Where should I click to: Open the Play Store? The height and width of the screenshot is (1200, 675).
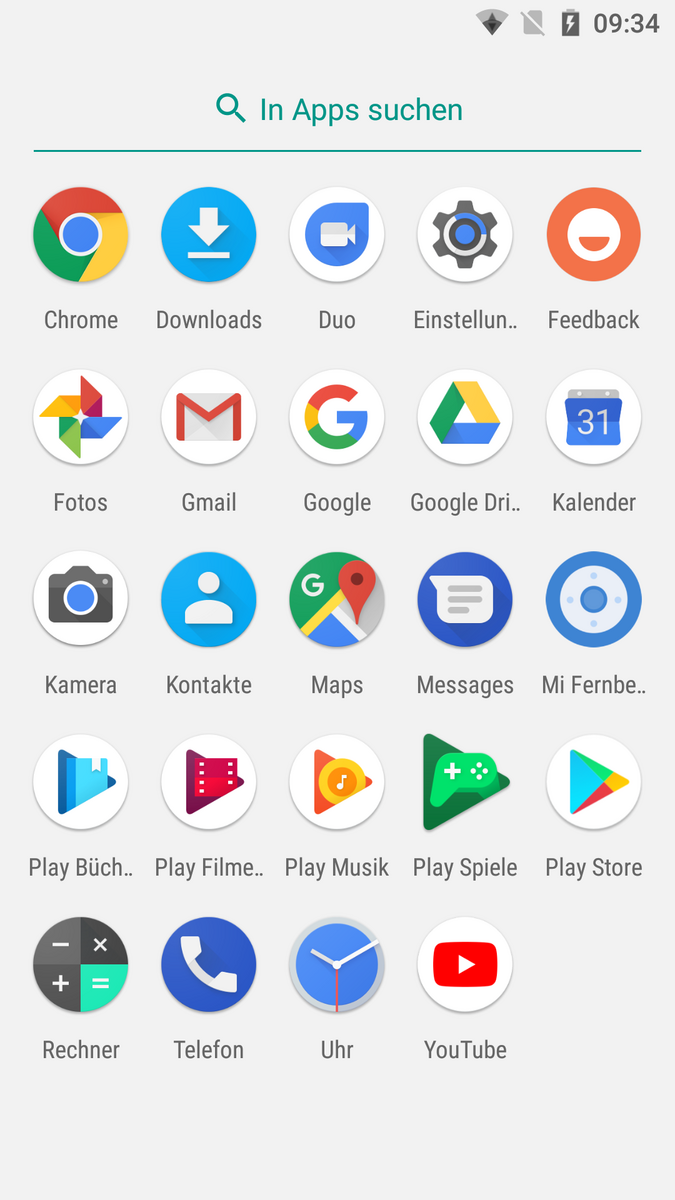pos(593,783)
